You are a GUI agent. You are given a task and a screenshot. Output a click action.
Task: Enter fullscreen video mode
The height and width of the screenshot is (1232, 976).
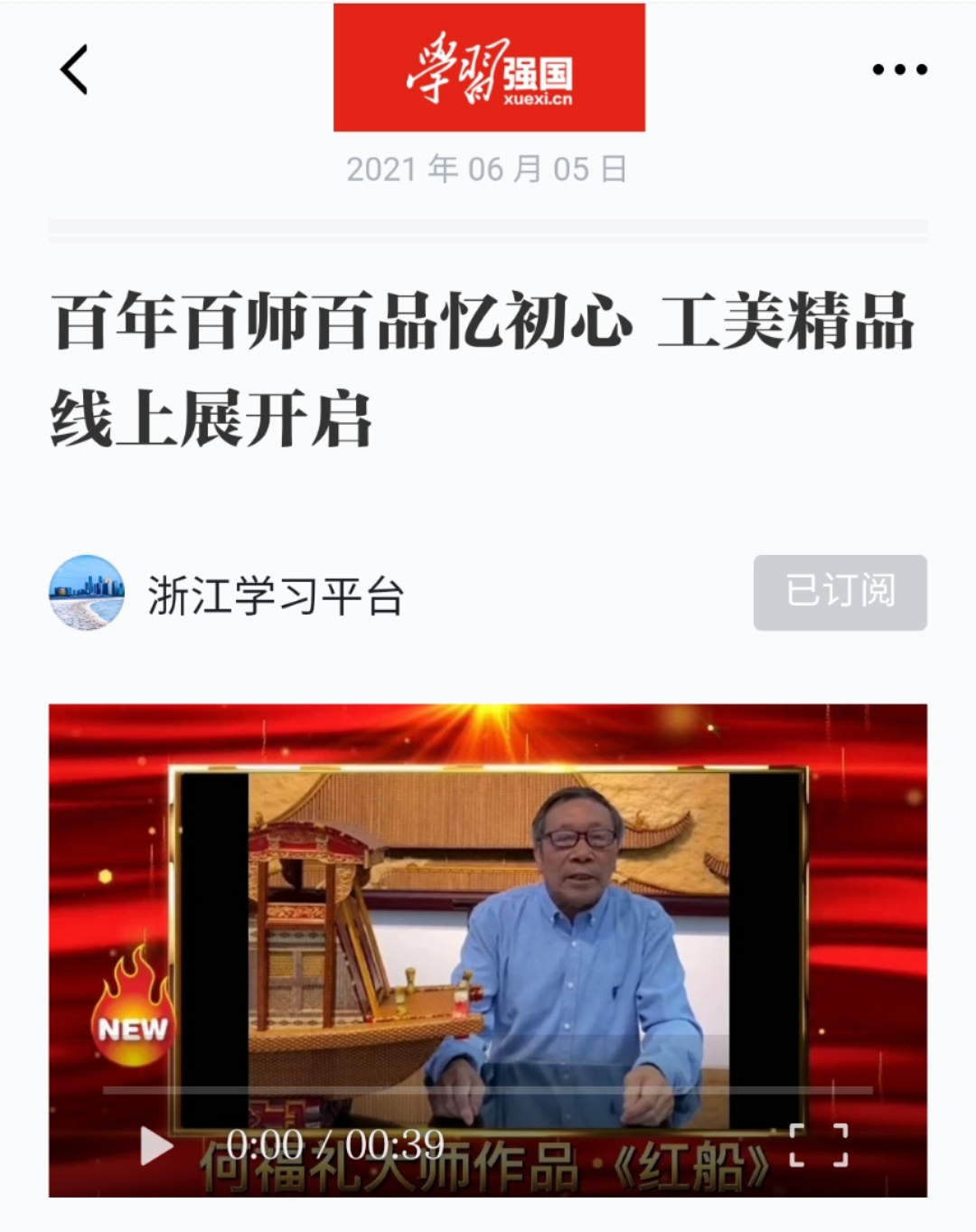pyautogui.click(x=819, y=1145)
